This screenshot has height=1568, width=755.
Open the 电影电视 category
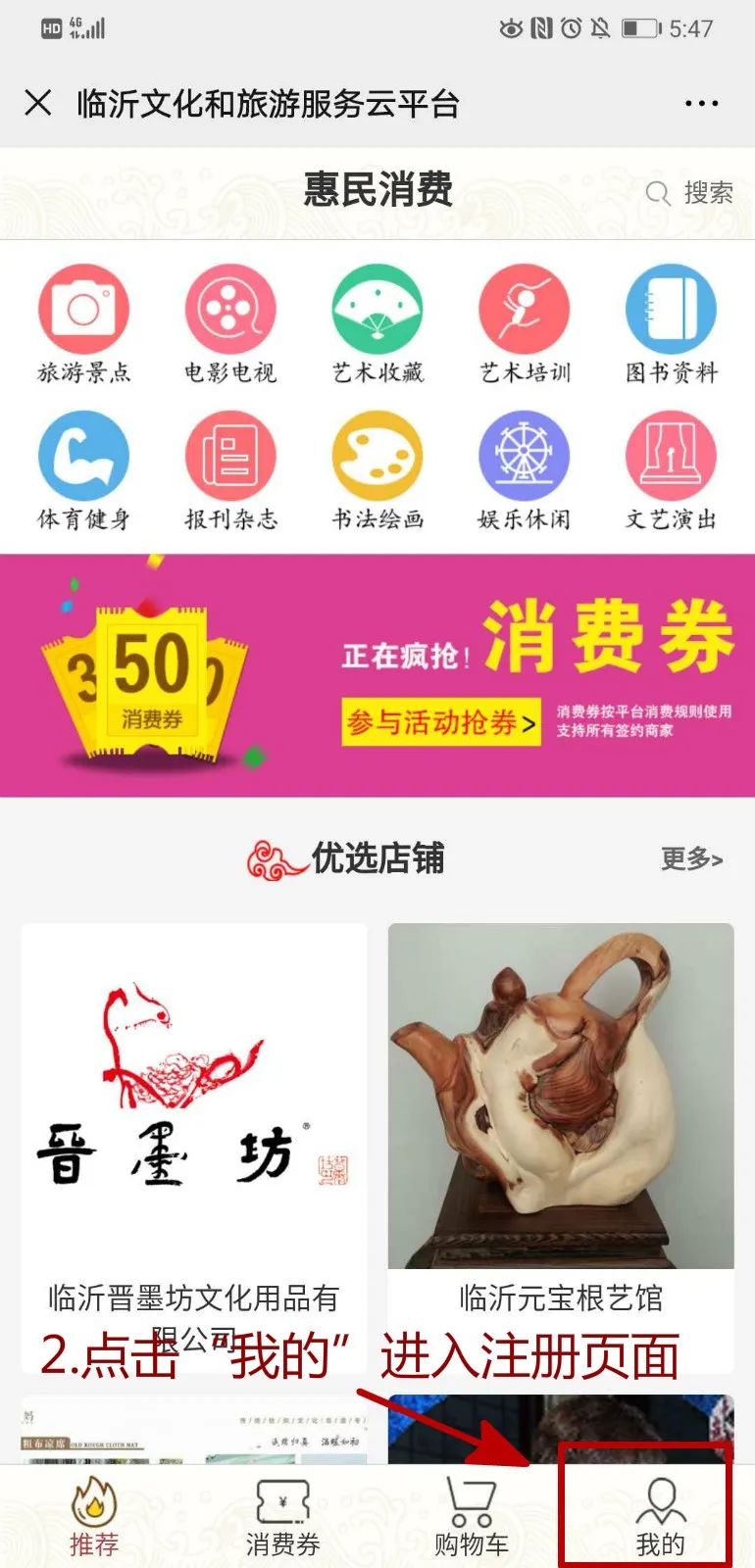230,323
